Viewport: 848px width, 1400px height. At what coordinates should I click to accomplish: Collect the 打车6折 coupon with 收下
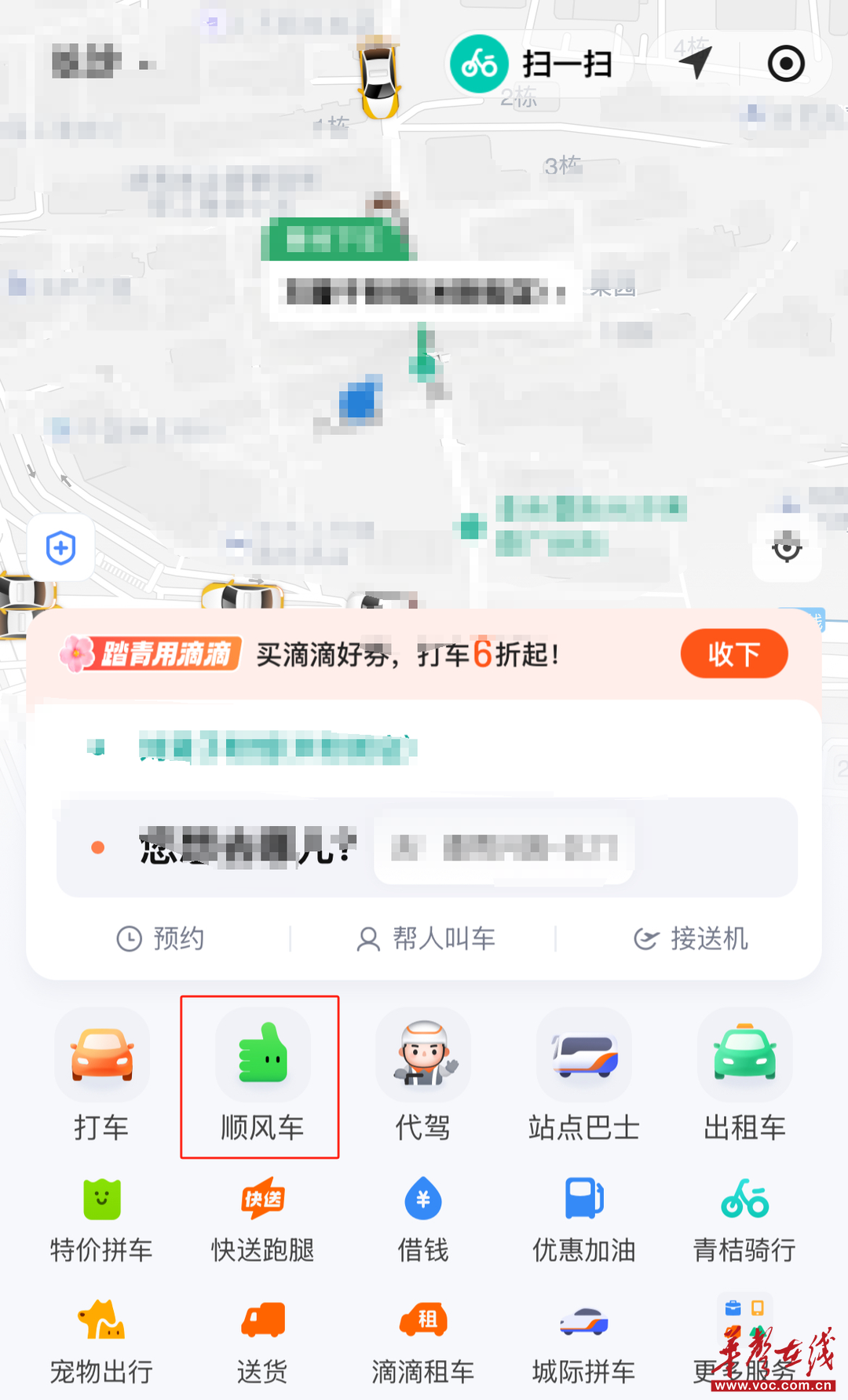[733, 653]
